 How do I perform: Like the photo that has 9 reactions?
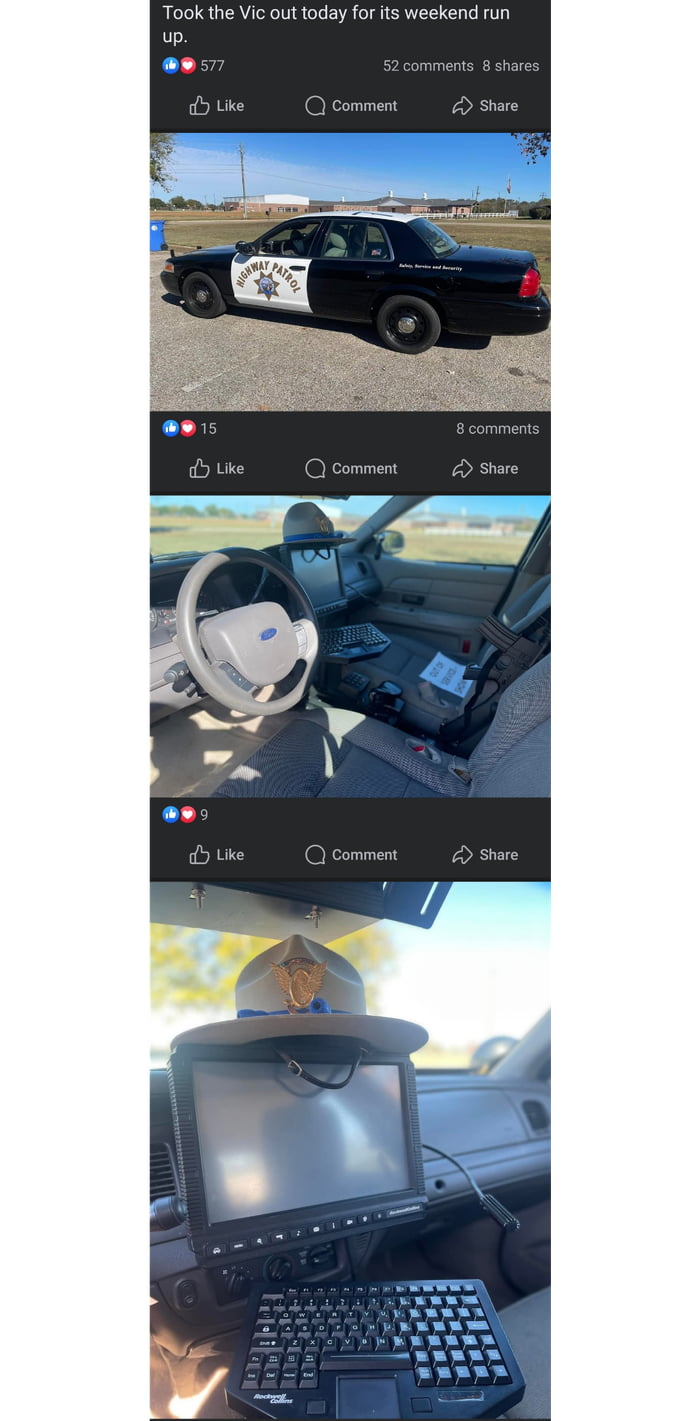[x=216, y=855]
